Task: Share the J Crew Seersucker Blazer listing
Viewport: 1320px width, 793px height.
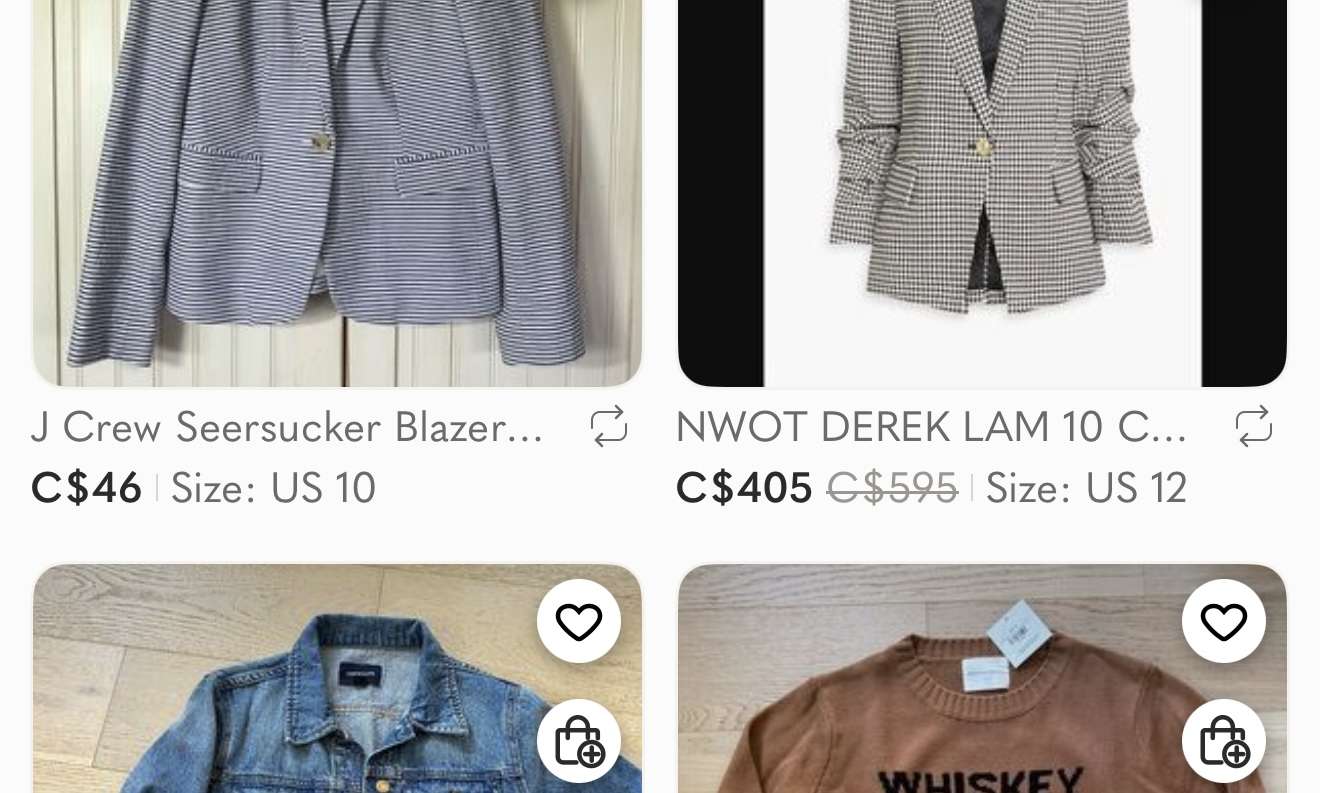Action: [x=608, y=427]
